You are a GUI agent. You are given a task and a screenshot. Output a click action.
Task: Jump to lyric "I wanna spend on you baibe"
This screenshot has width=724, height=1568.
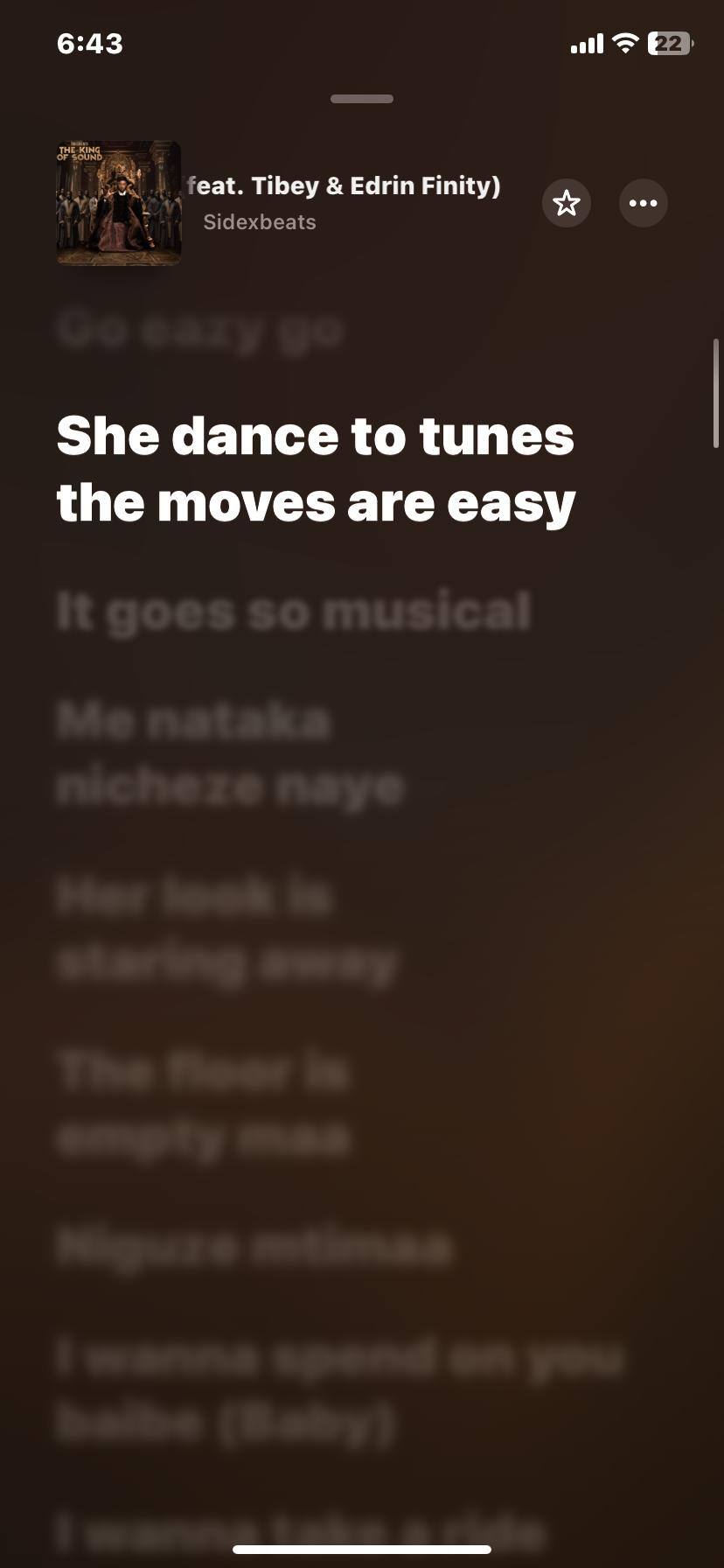click(x=339, y=1389)
